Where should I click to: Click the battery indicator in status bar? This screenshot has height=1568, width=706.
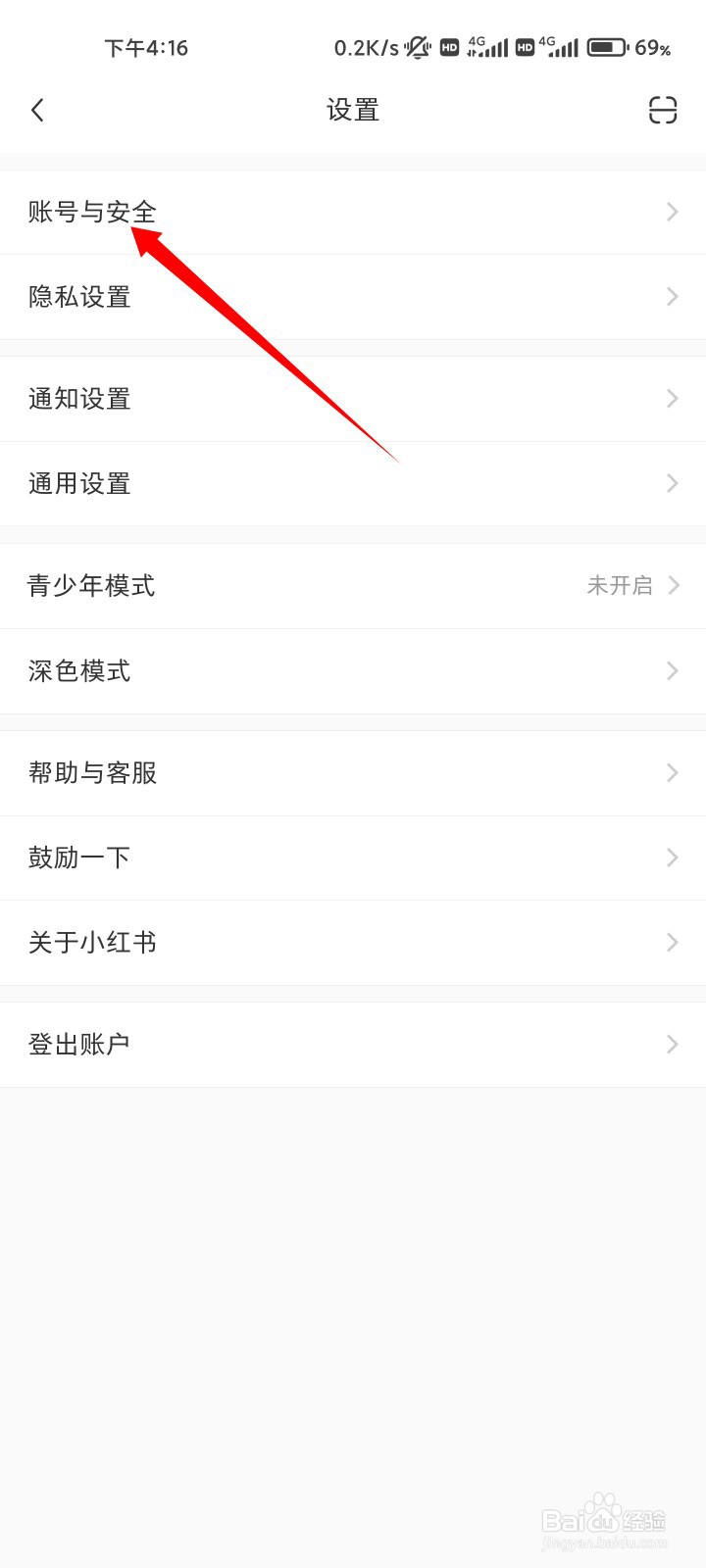[605, 46]
